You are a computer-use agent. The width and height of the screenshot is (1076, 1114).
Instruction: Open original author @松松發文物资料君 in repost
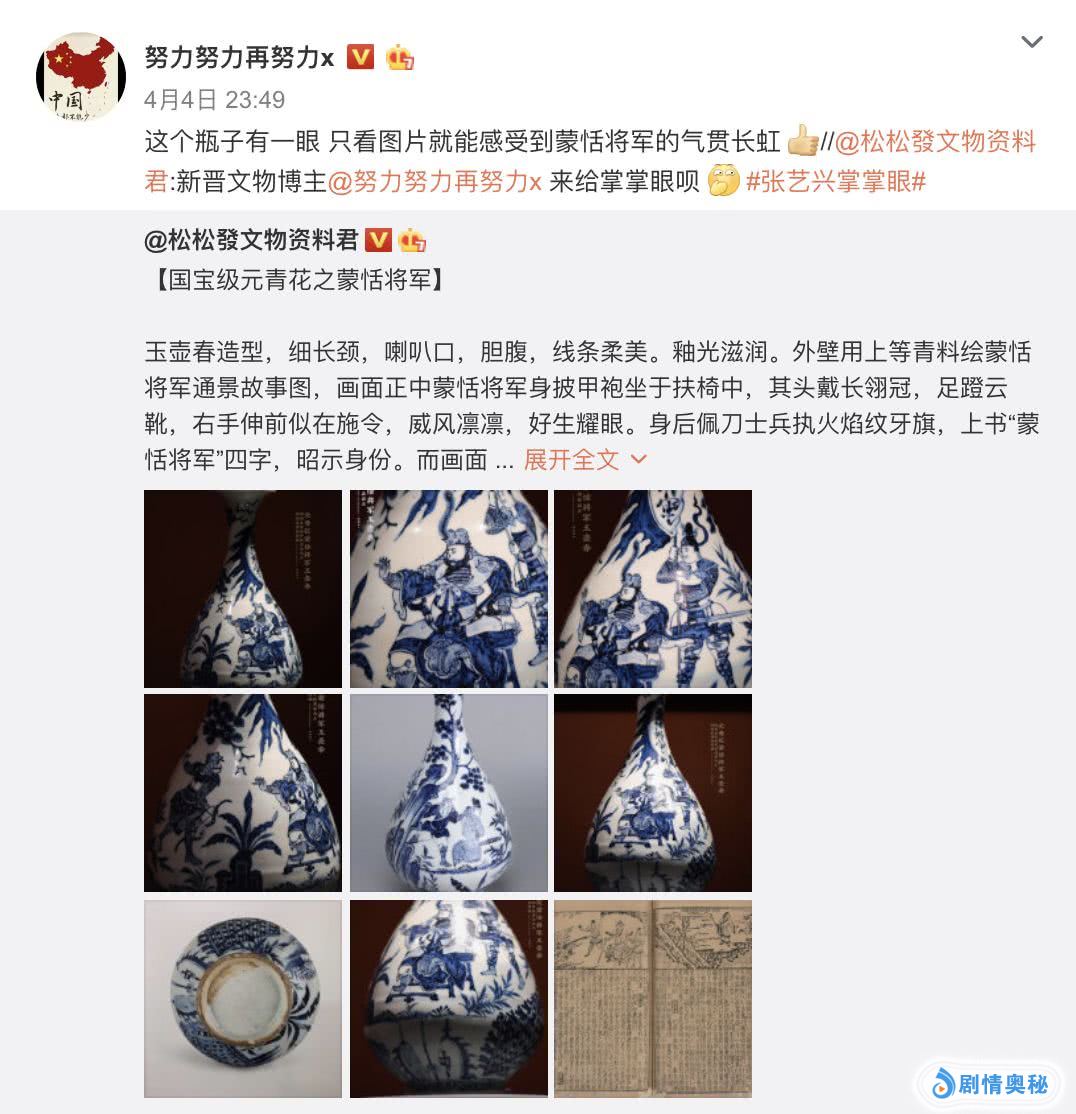point(251,239)
